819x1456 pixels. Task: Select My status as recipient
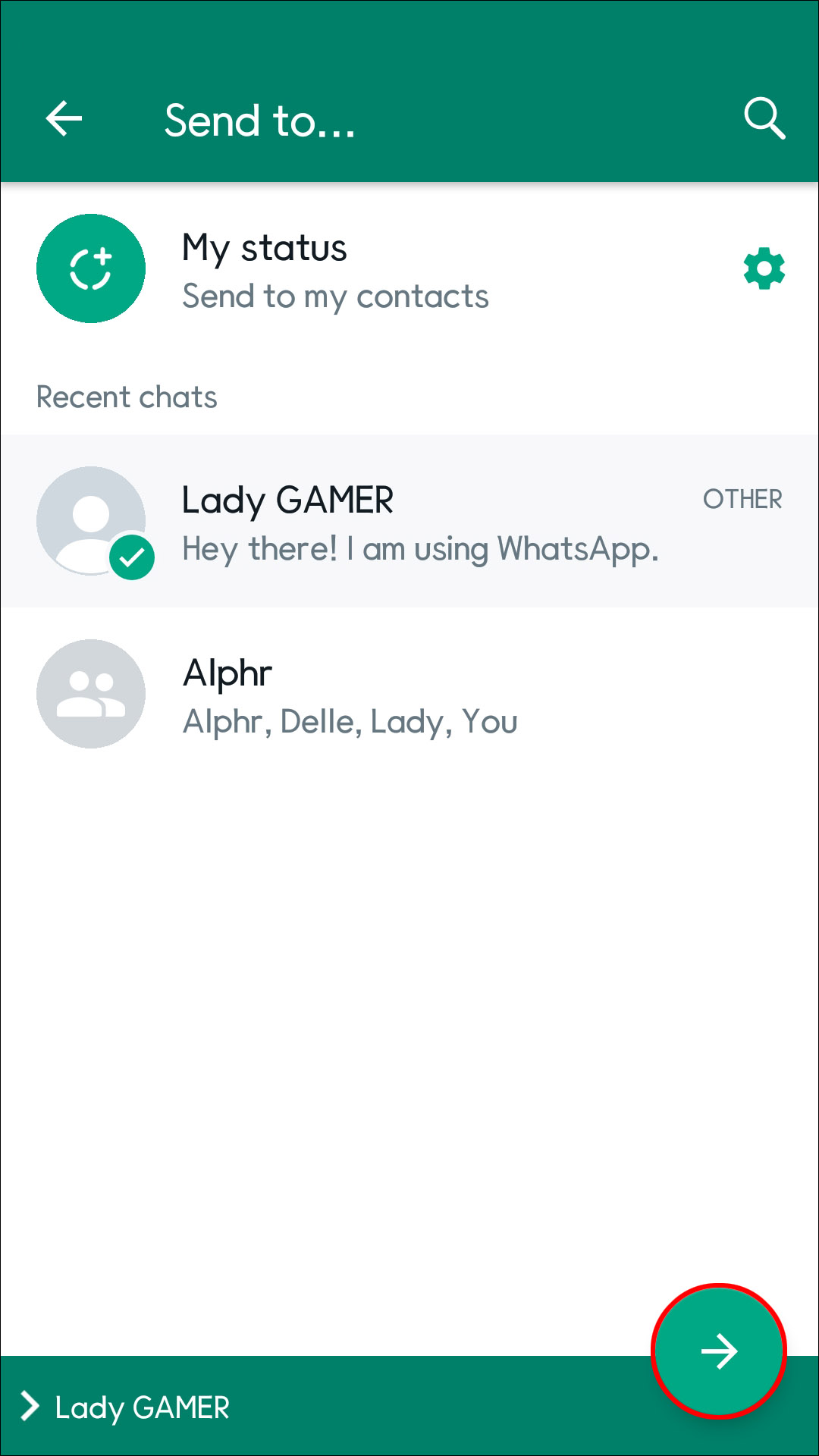pos(334,270)
